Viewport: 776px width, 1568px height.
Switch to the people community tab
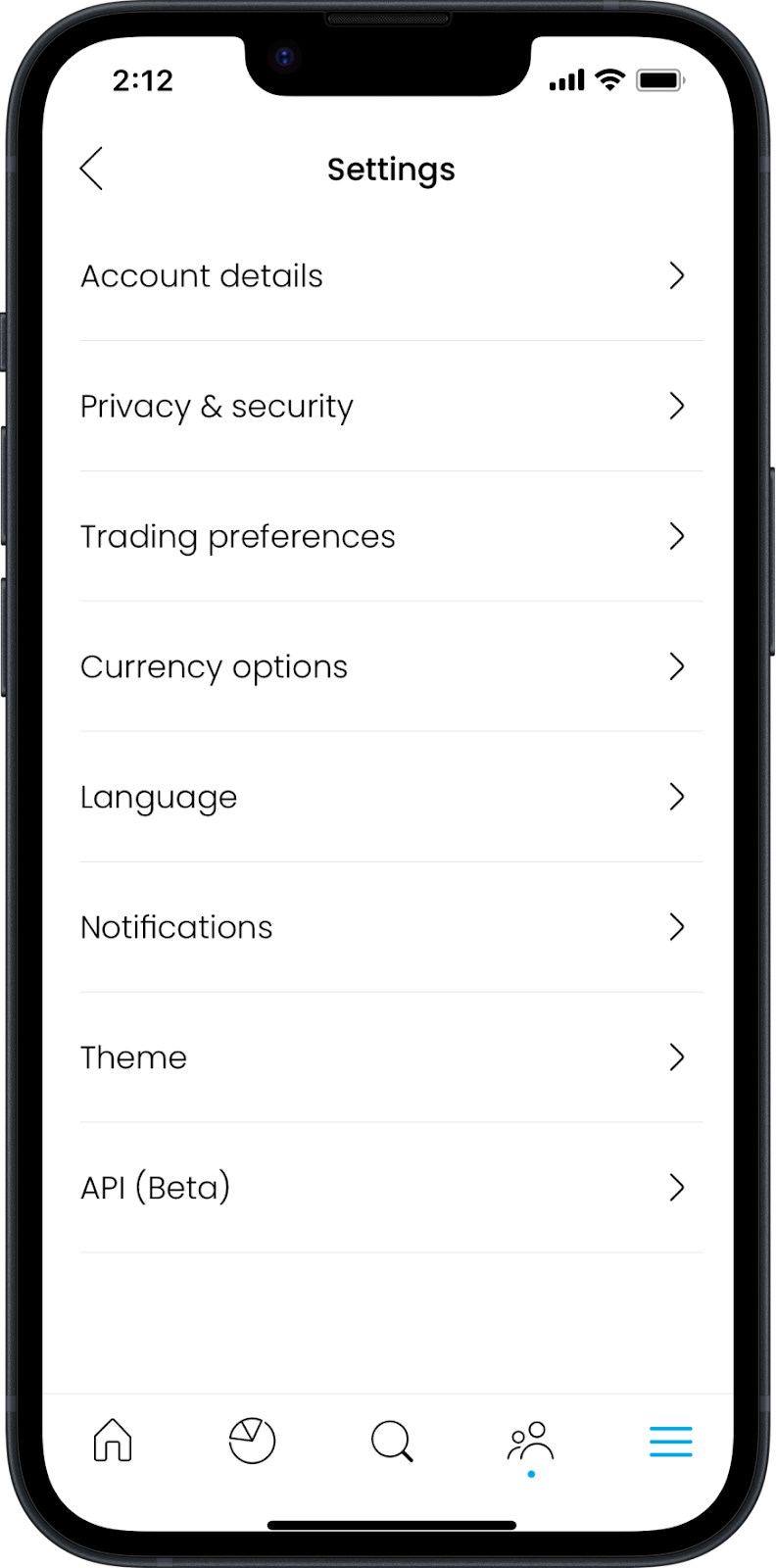pyautogui.click(x=531, y=1443)
